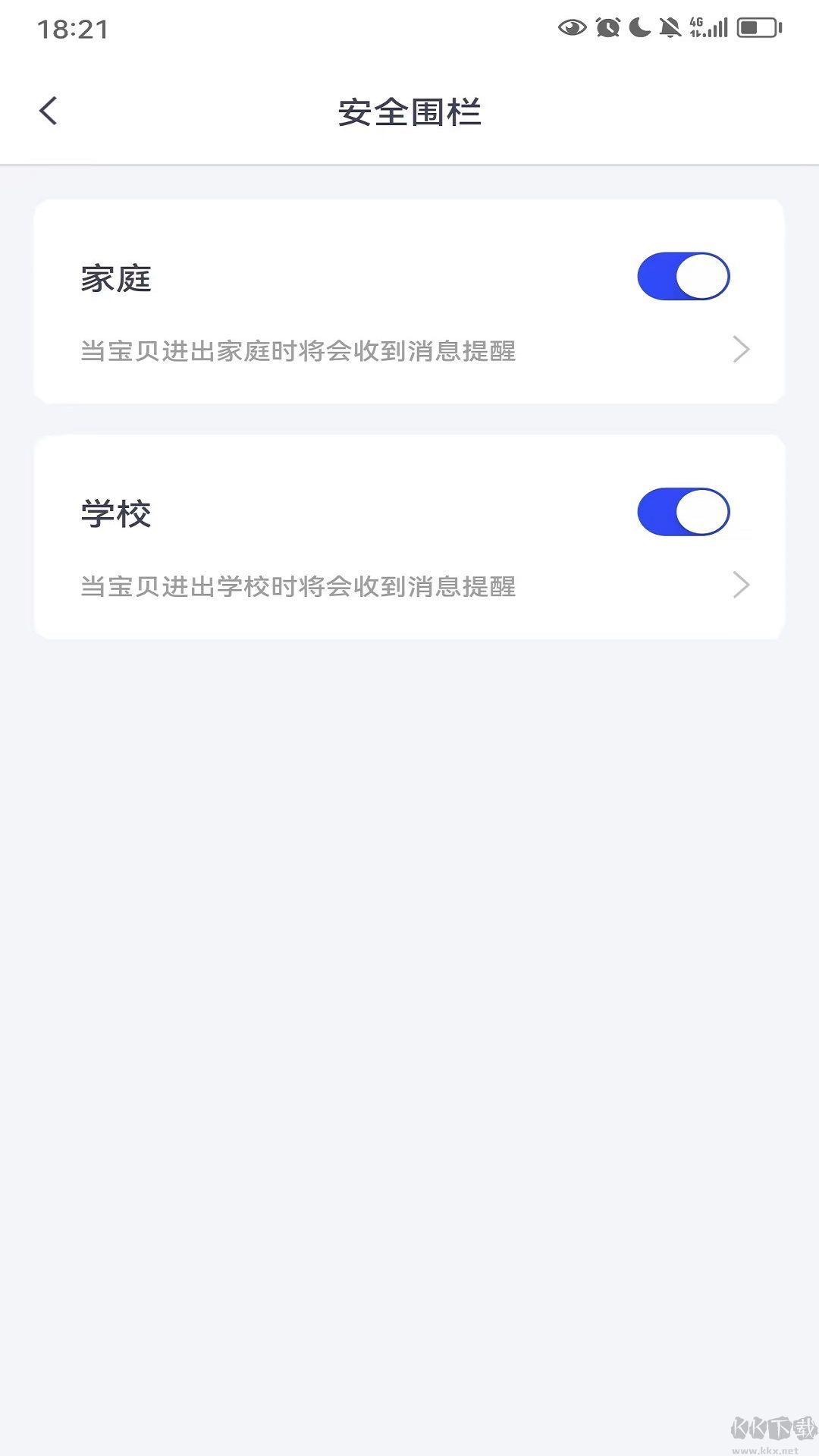Click the 学校 toggle switch thumb
This screenshot has width=819, height=1456.
point(705,512)
